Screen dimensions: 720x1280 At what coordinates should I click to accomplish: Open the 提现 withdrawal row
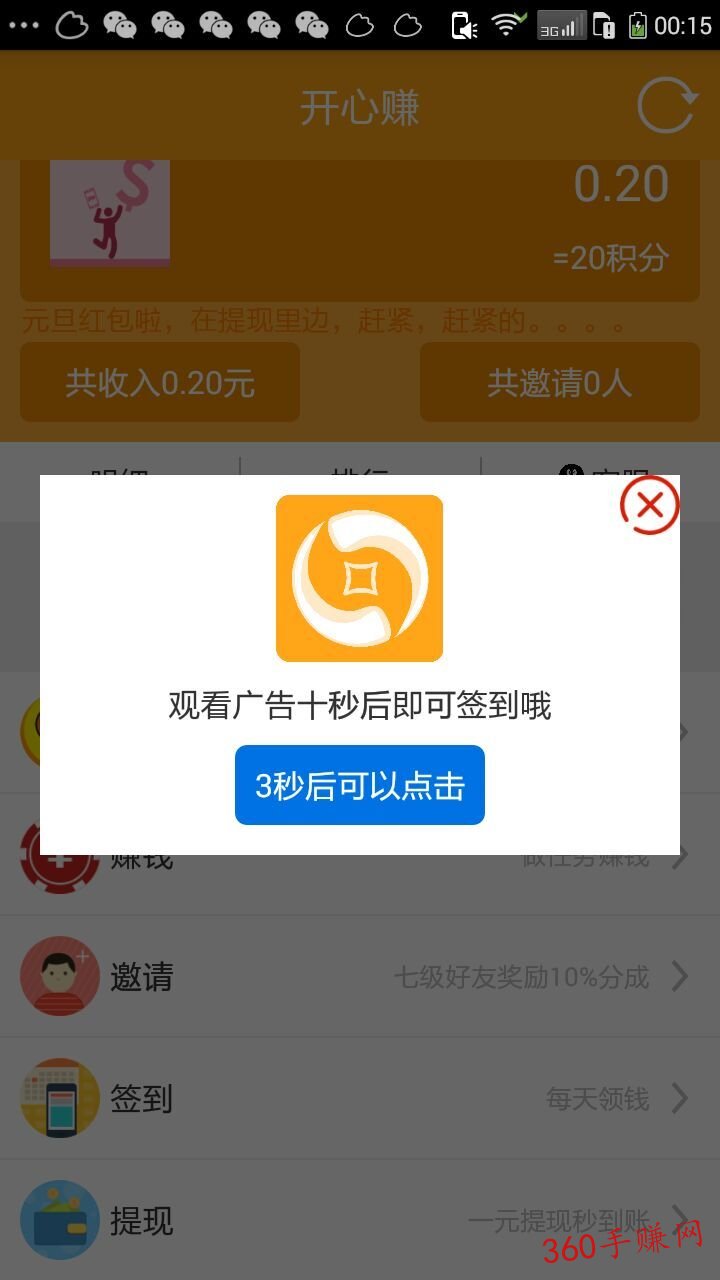[360, 1220]
